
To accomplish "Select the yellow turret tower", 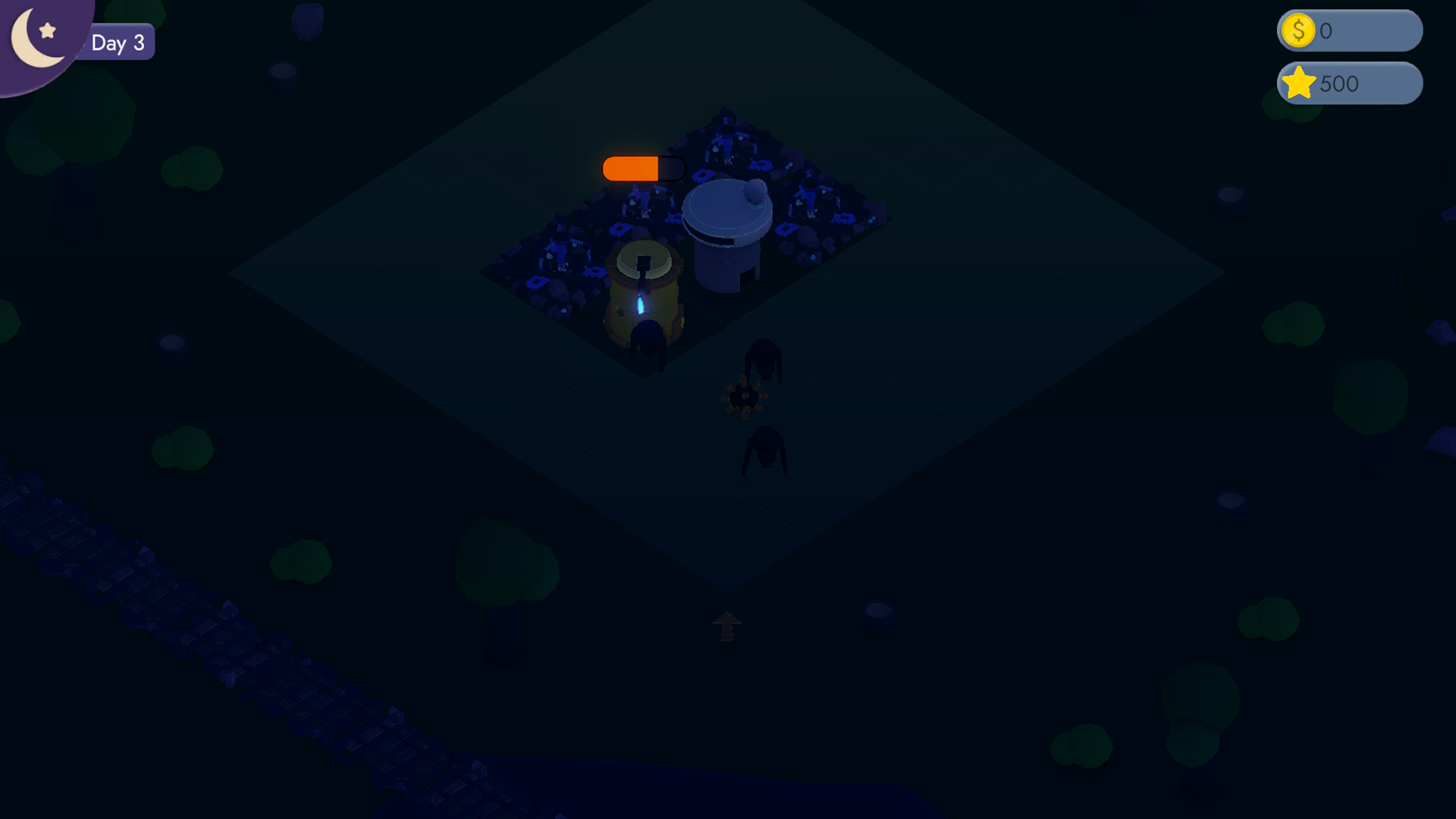I will pos(644,292).
